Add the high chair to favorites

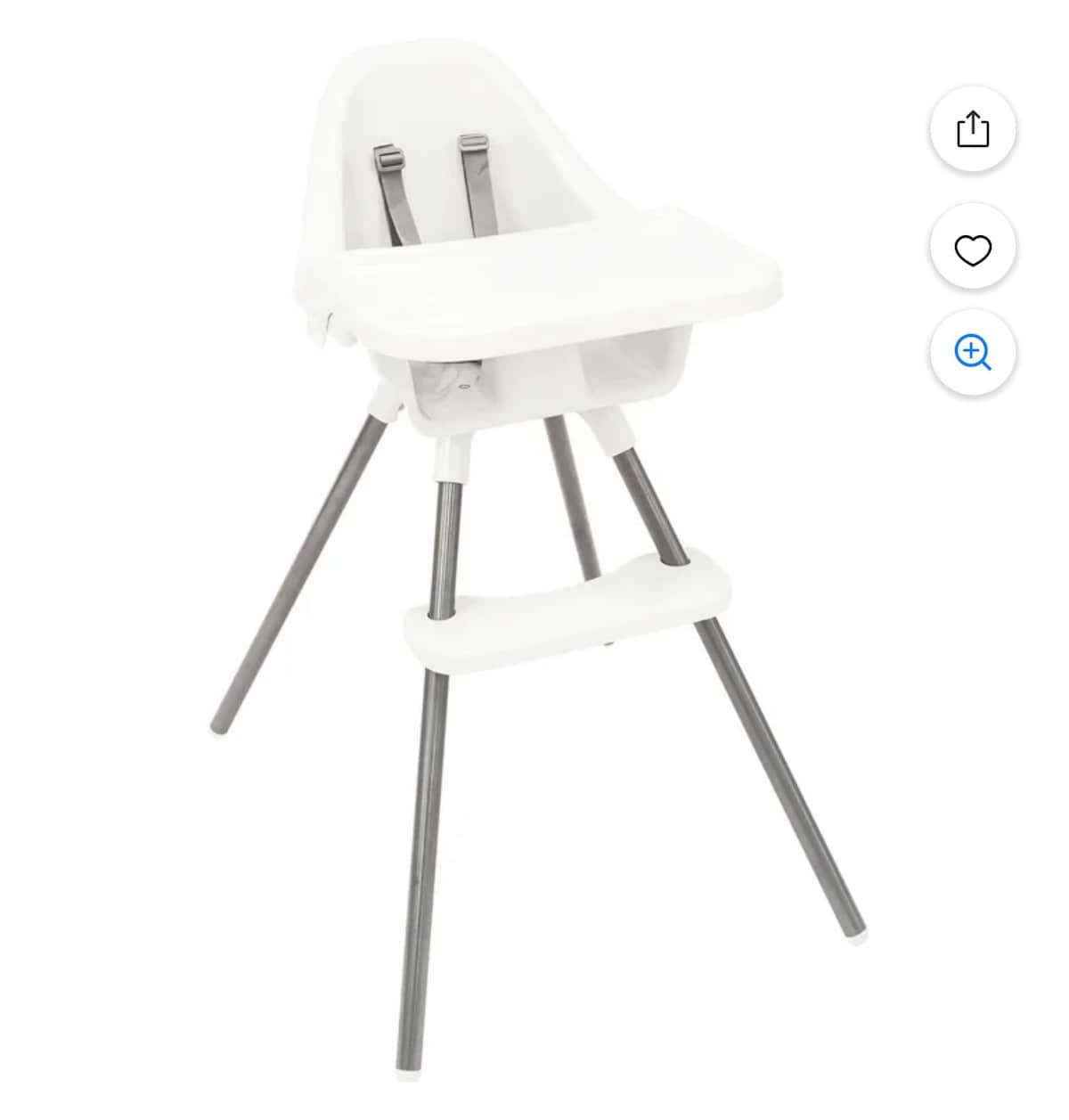pyautogui.click(x=972, y=249)
